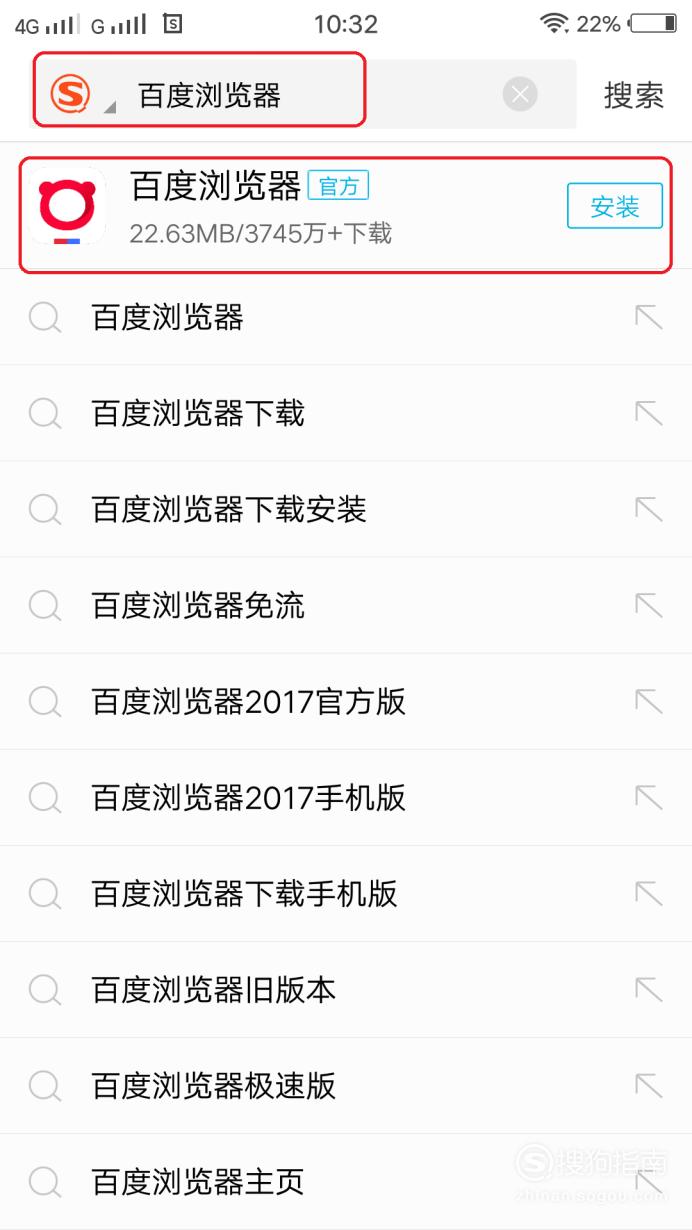Pick the suggestion 百度浏览器2017官方版
Viewport: 692px width, 1230px height.
346,701
